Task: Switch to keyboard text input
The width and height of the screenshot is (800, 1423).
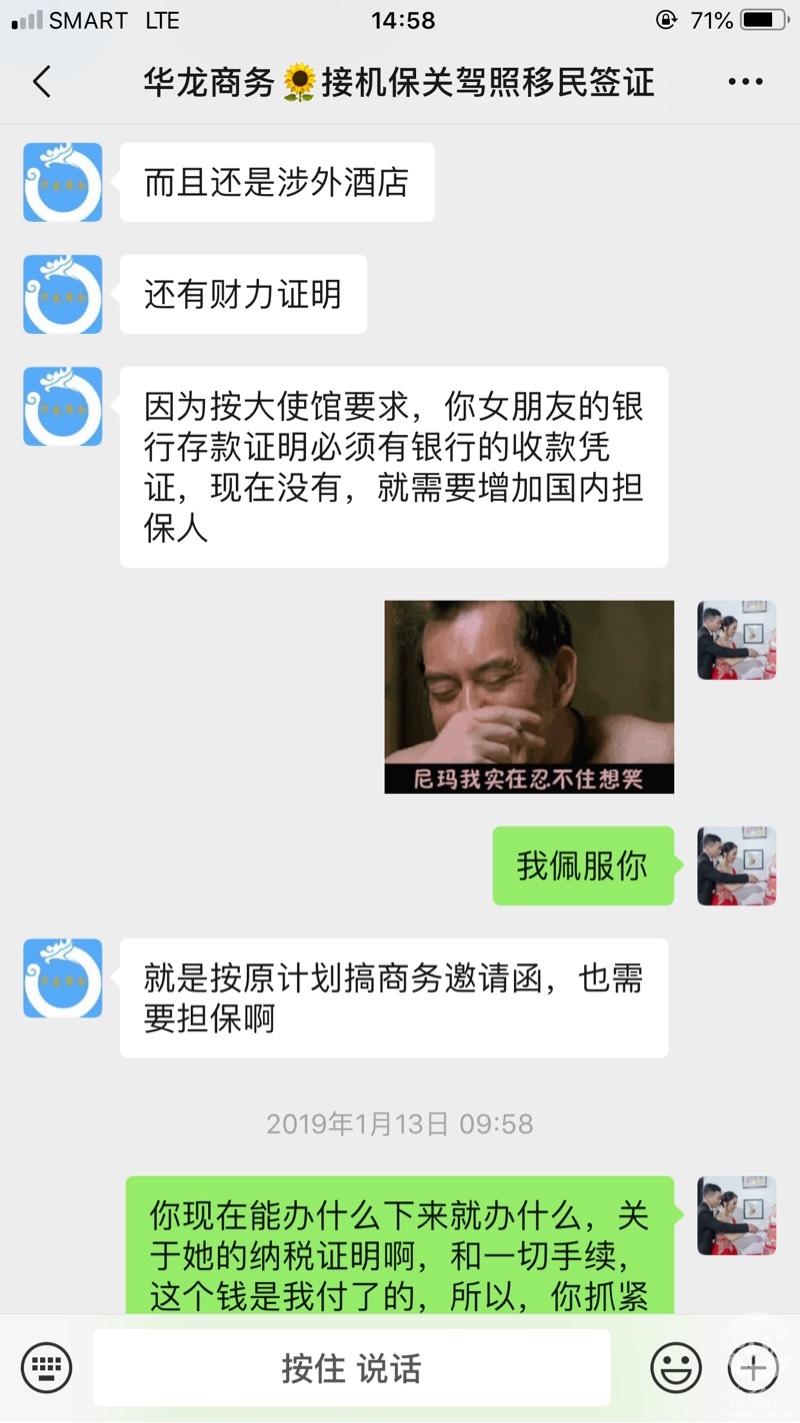Action: point(47,1367)
